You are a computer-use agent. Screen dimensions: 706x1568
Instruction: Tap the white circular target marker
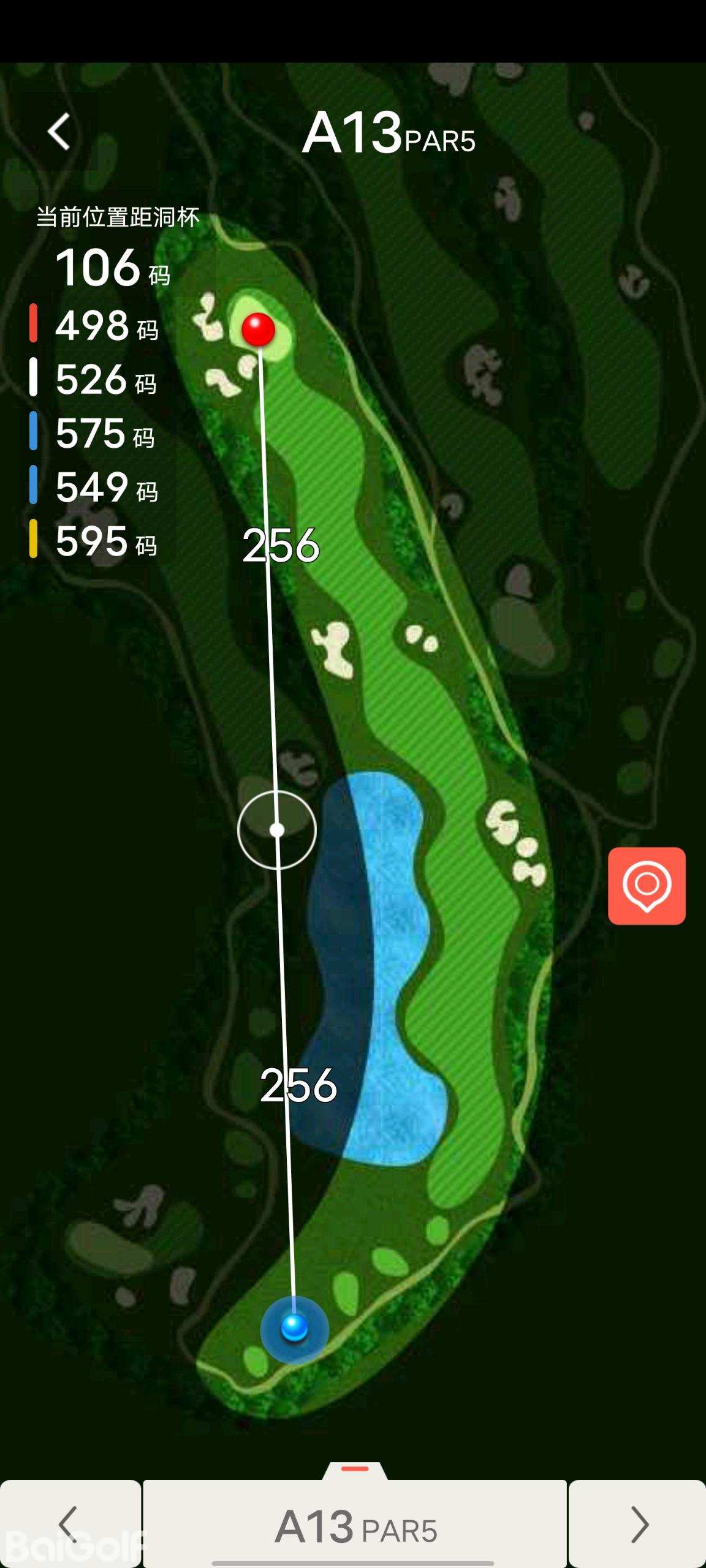(277, 830)
